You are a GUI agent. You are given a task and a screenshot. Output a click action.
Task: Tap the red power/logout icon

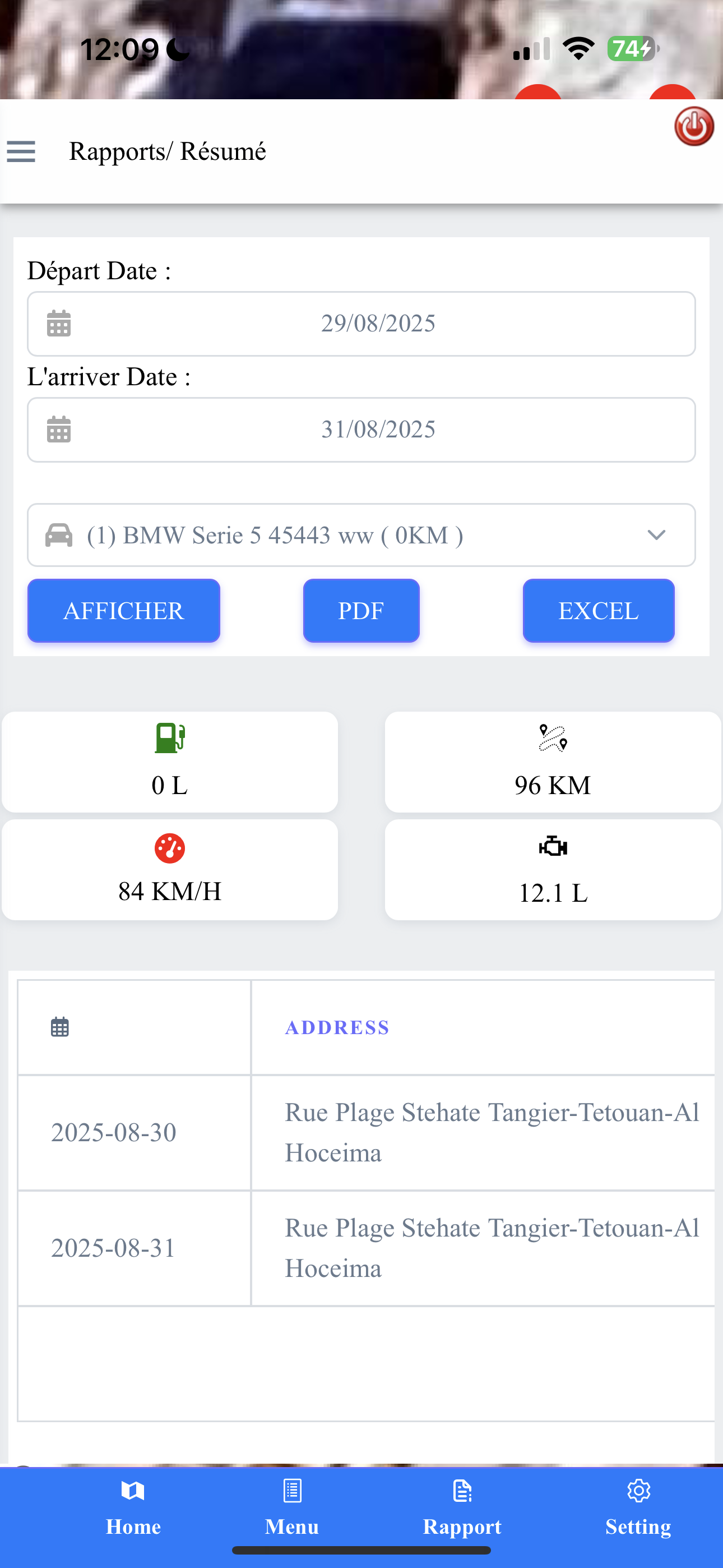[x=693, y=127]
